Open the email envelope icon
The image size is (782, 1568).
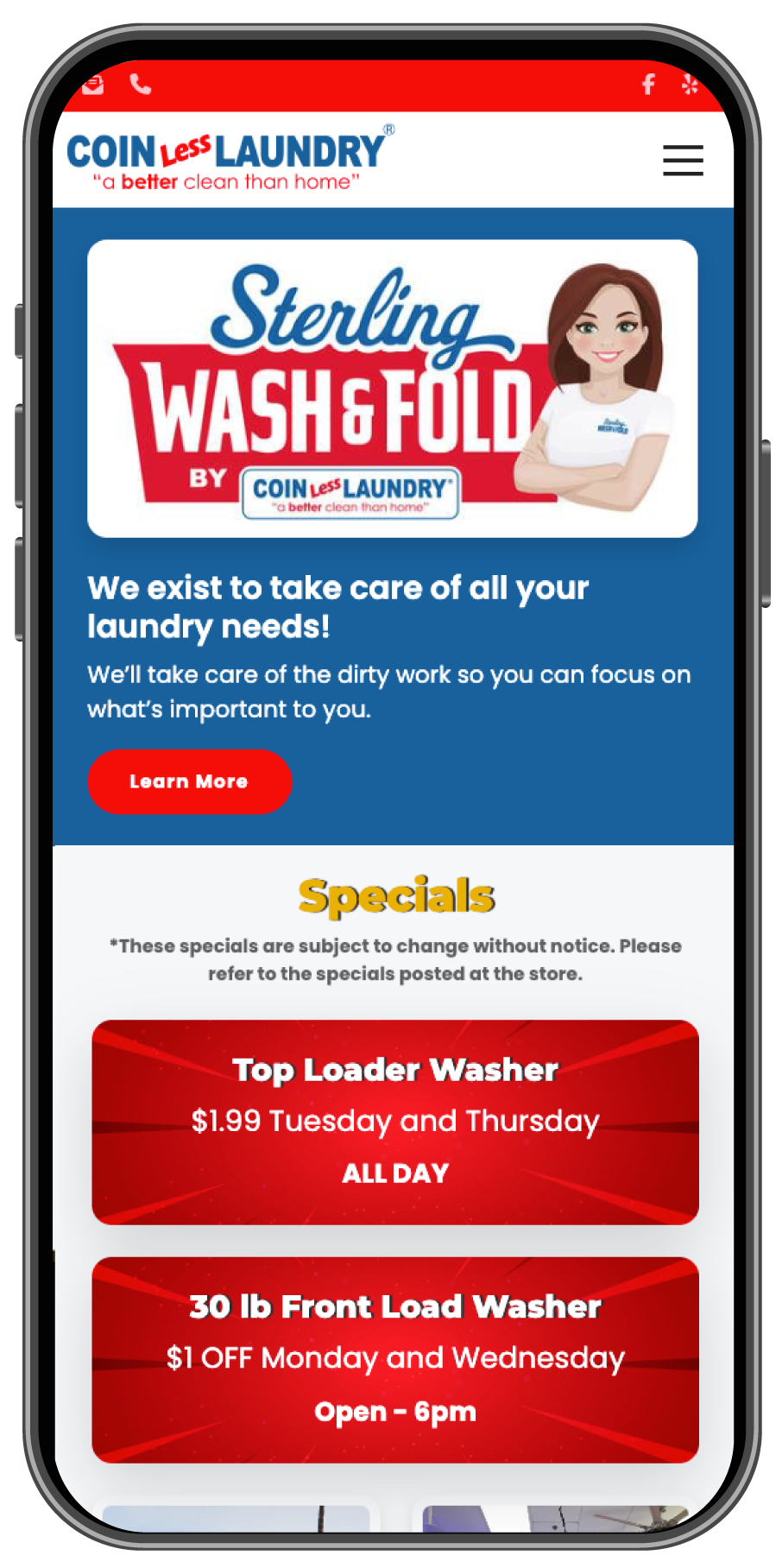pyautogui.click(x=93, y=85)
